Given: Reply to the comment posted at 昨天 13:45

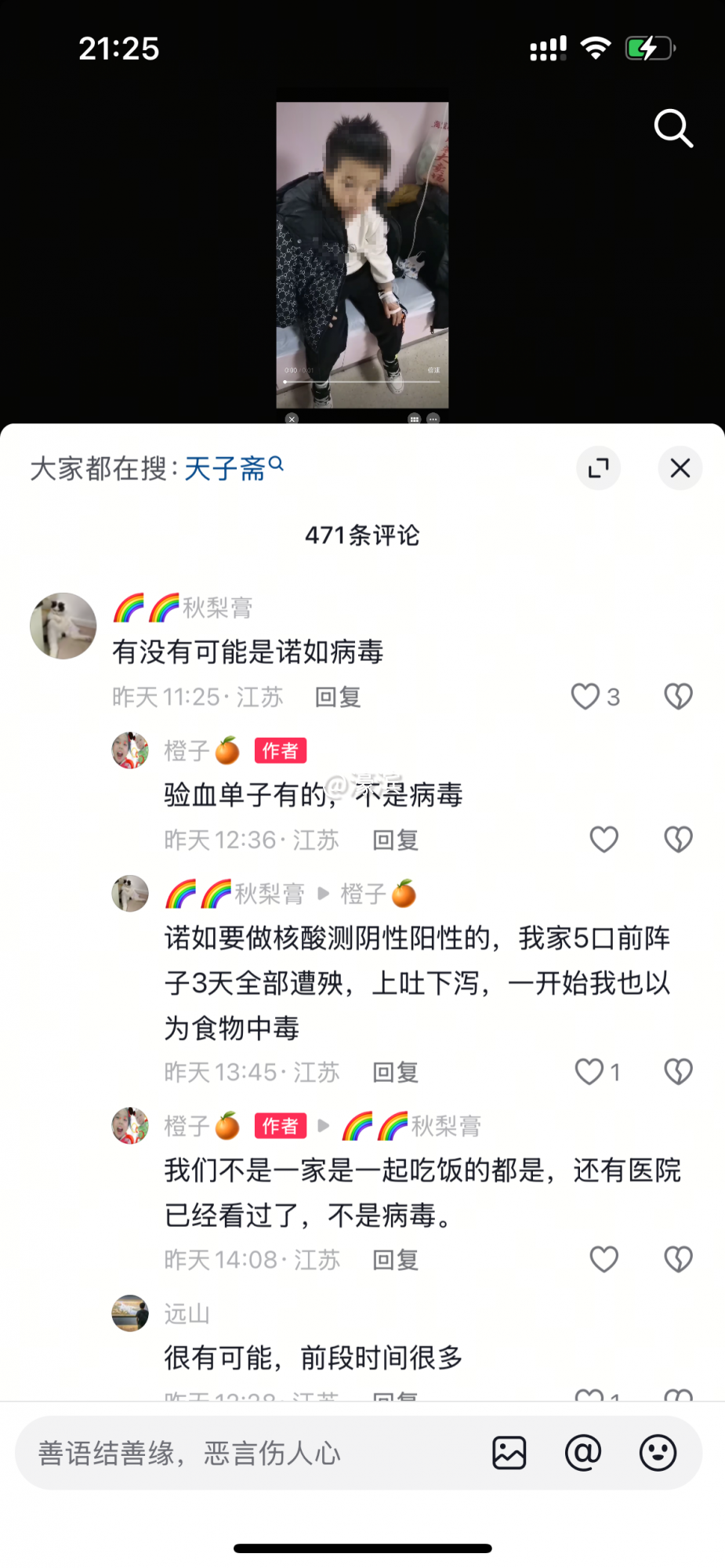Looking at the screenshot, I should click(x=395, y=1073).
